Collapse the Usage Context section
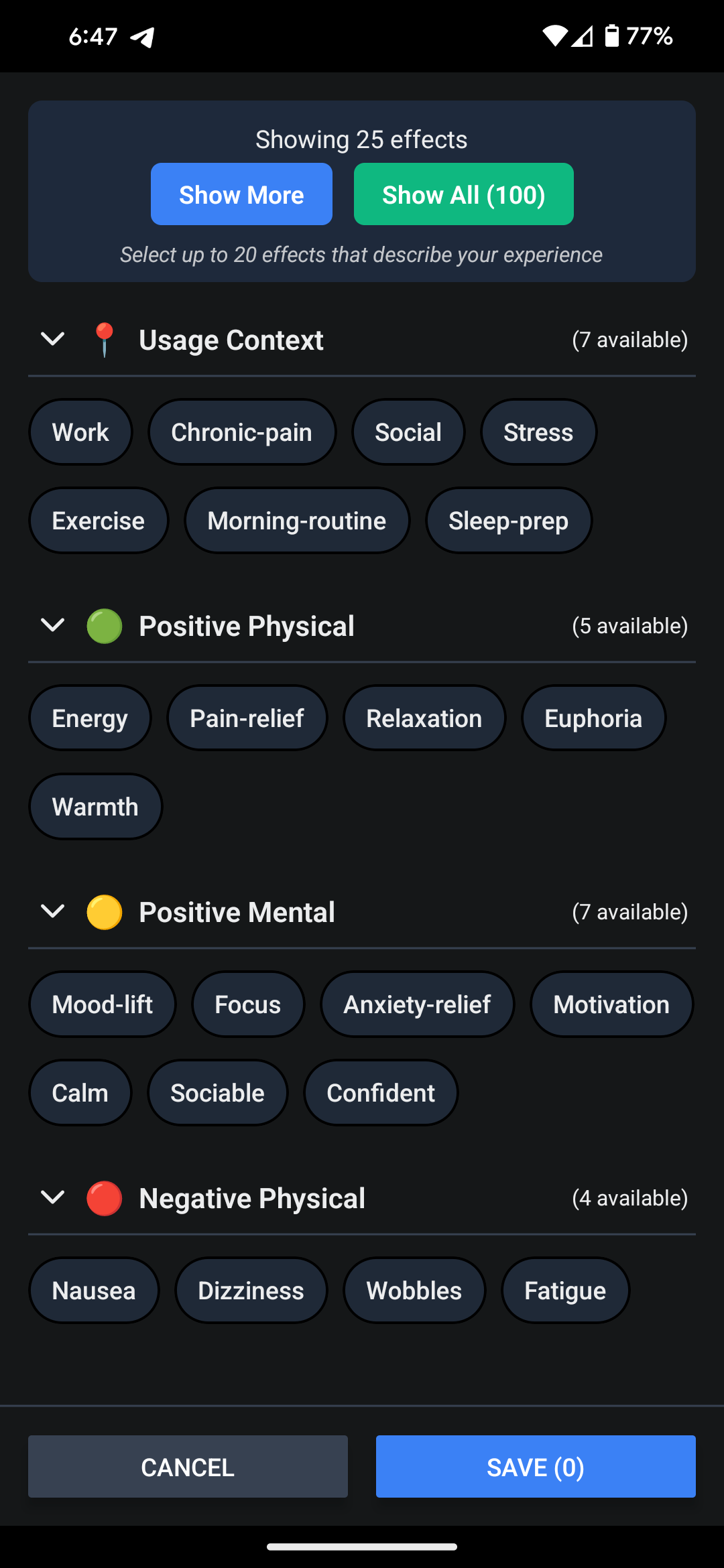 tap(52, 339)
